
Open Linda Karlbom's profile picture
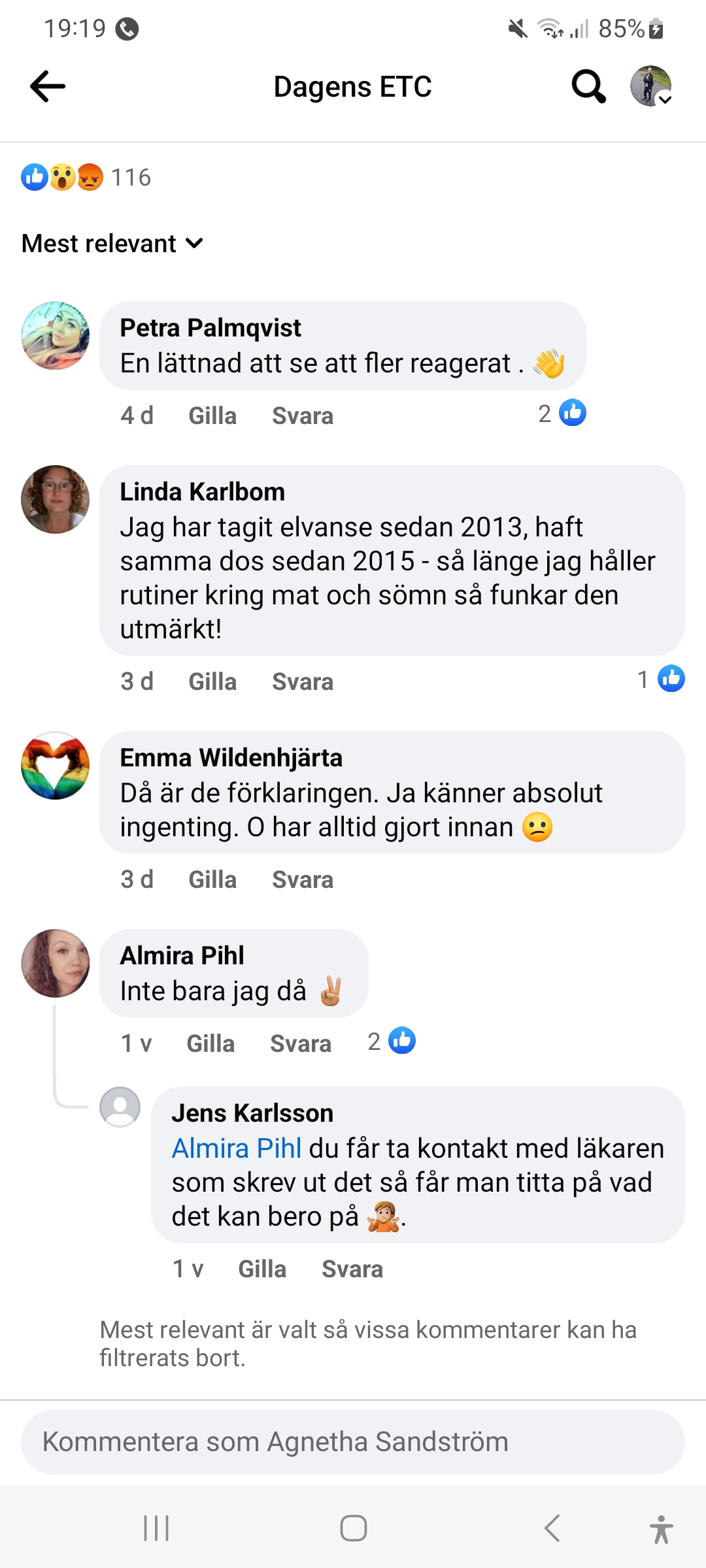pos(56,499)
